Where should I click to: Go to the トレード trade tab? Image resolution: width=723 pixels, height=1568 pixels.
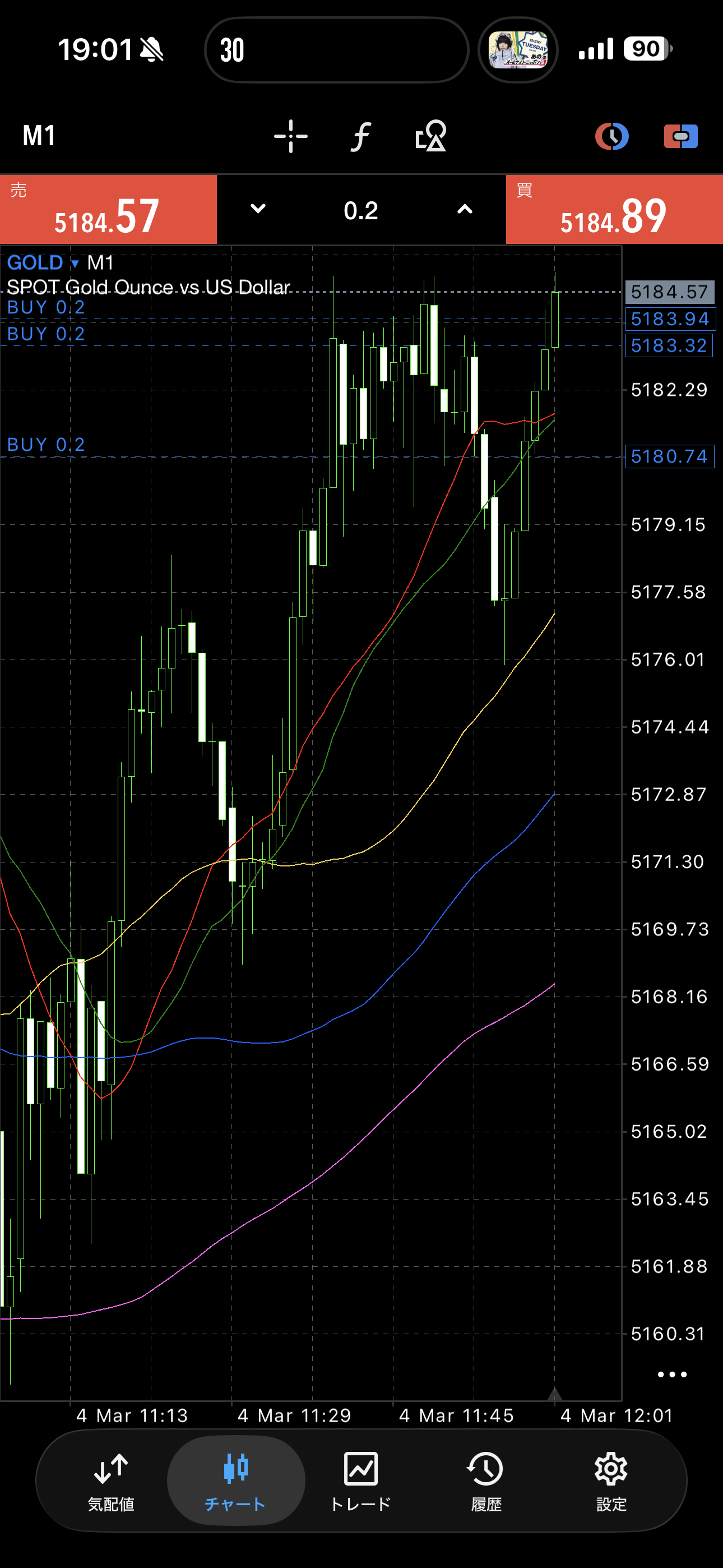point(360,1481)
